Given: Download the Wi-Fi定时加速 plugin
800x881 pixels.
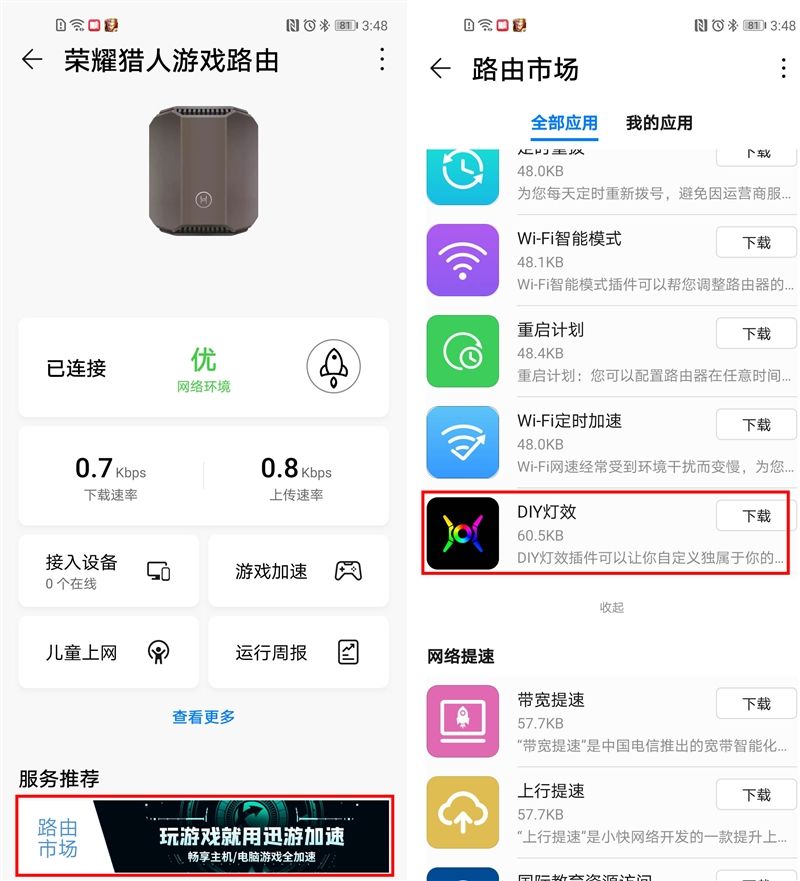Looking at the screenshot, I should (756, 425).
